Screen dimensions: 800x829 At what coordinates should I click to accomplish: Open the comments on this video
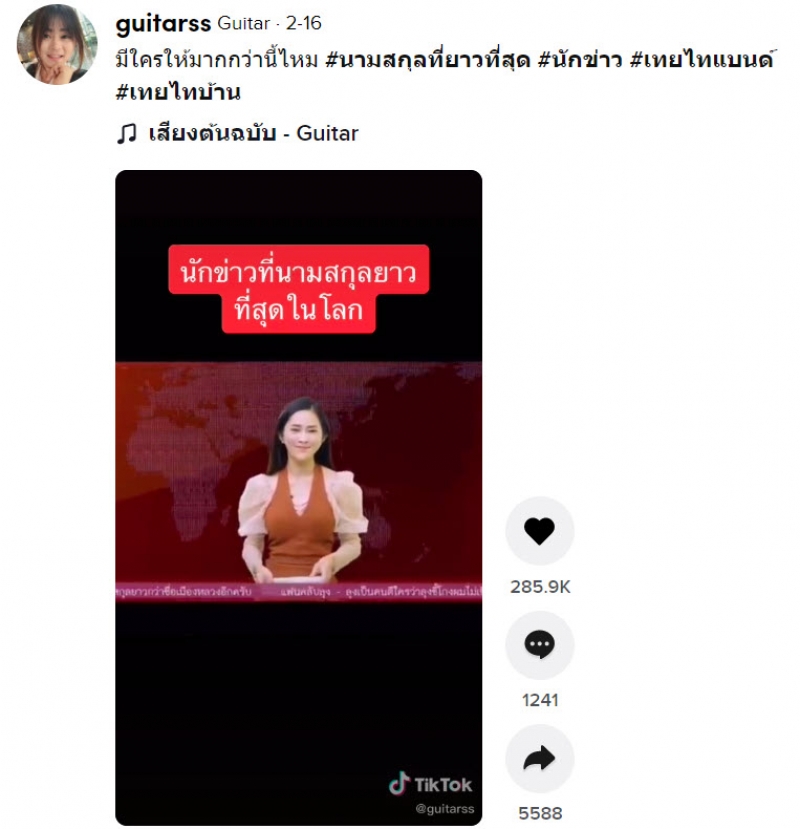pos(539,646)
